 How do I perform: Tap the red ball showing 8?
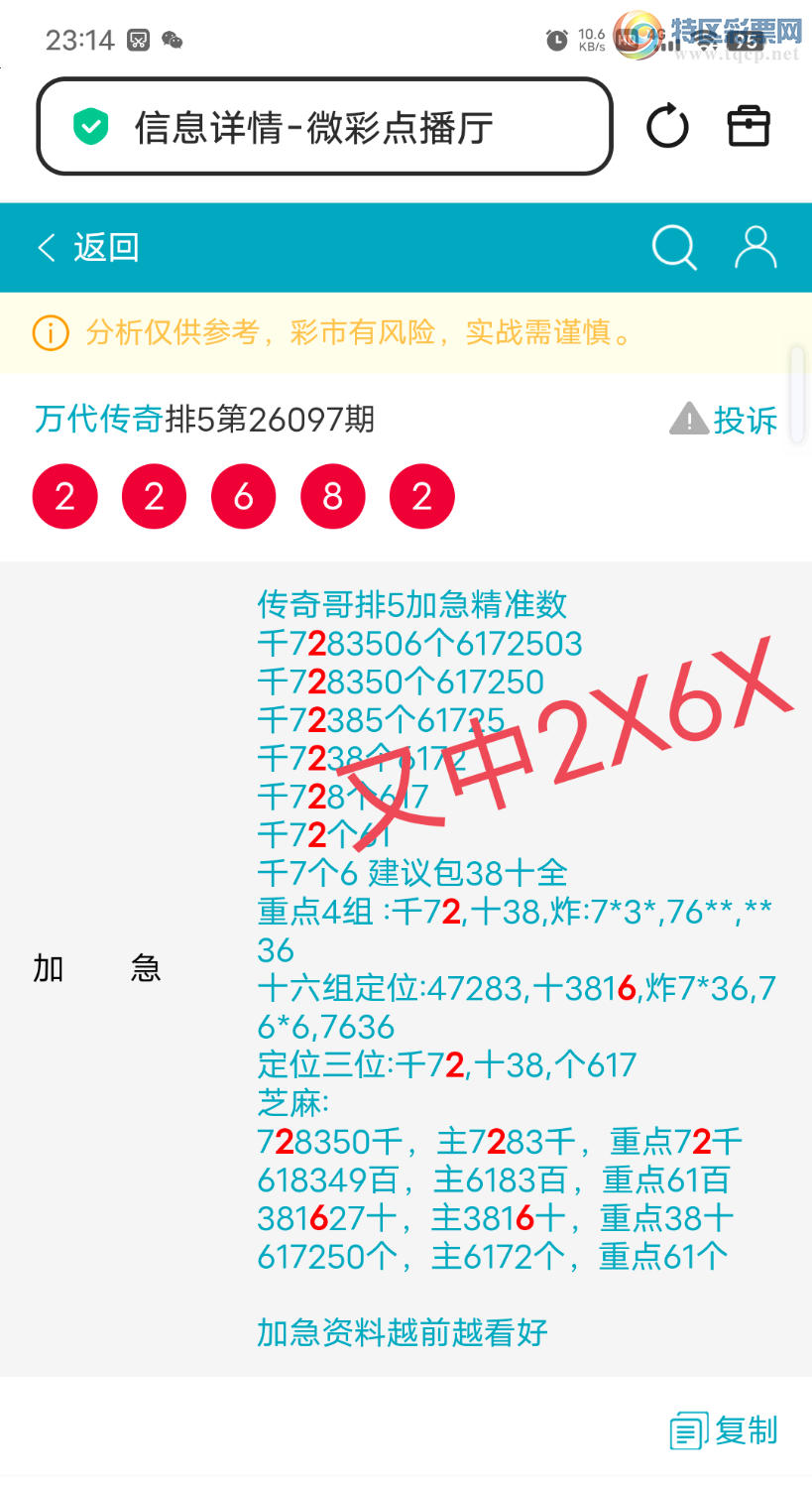(332, 495)
